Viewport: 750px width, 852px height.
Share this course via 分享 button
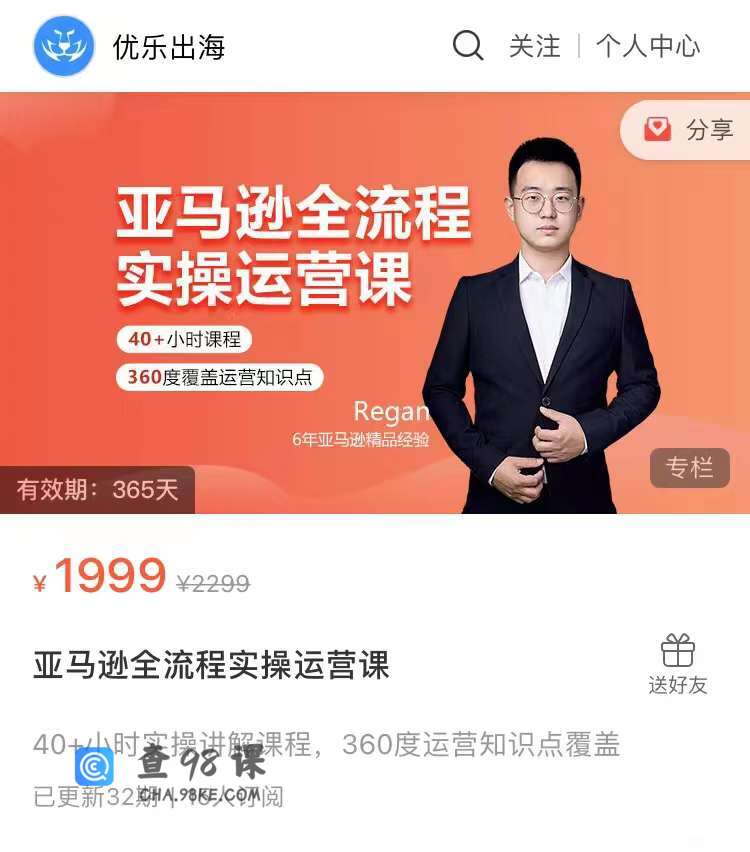690,130
